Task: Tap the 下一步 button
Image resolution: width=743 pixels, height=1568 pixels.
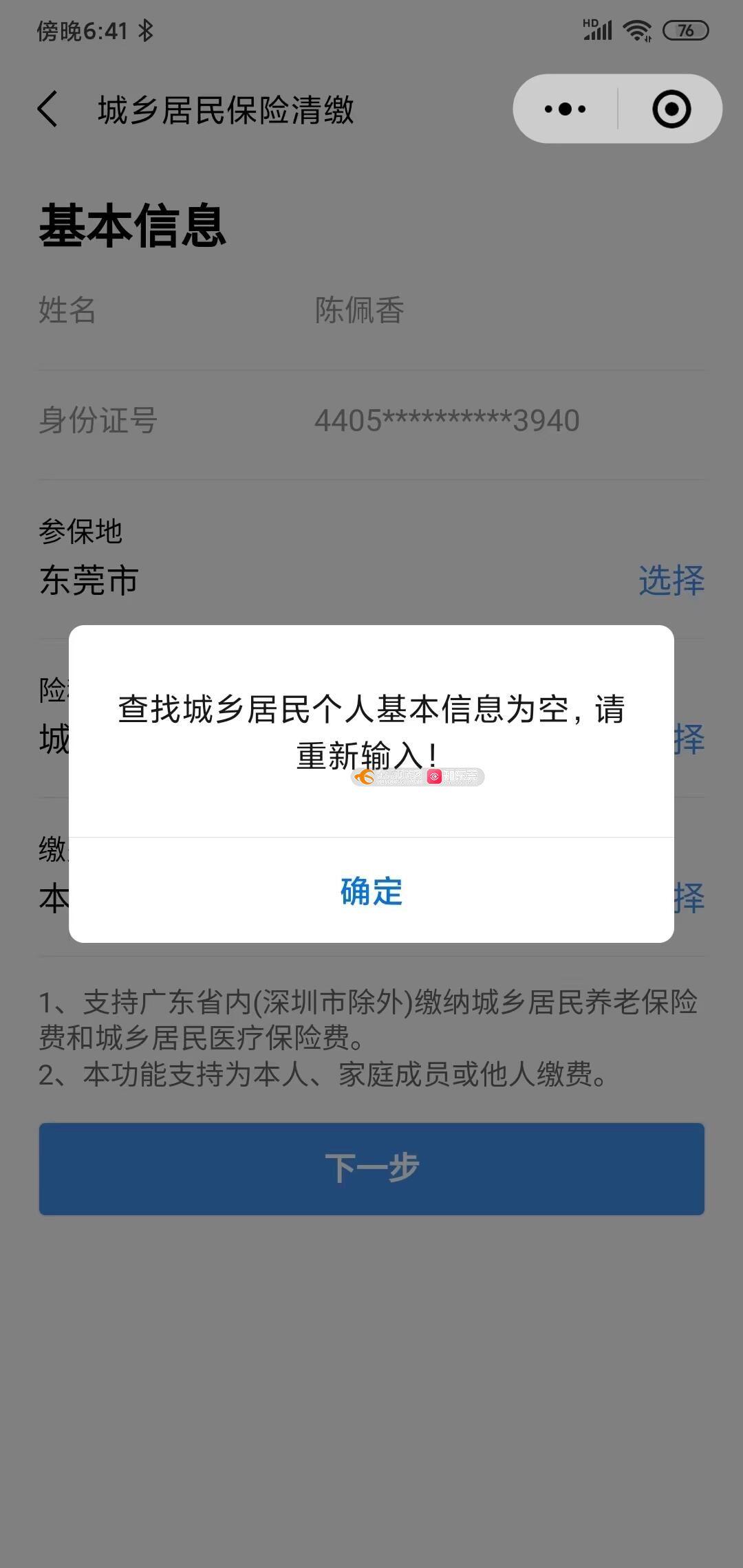Action: tap(371, 1168)
